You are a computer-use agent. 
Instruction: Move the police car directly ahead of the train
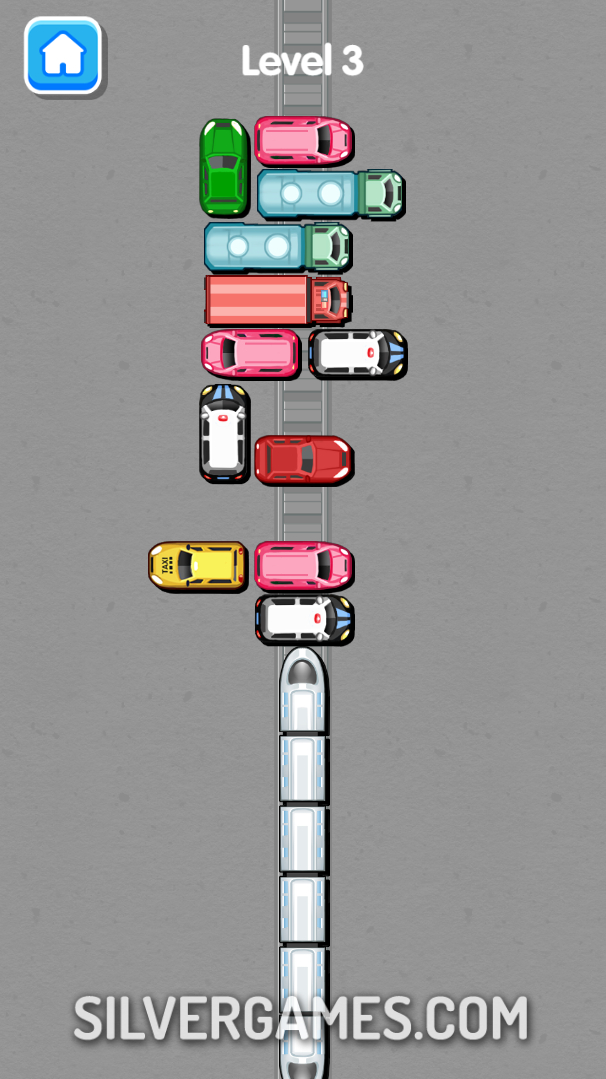(x=304, y=620)
